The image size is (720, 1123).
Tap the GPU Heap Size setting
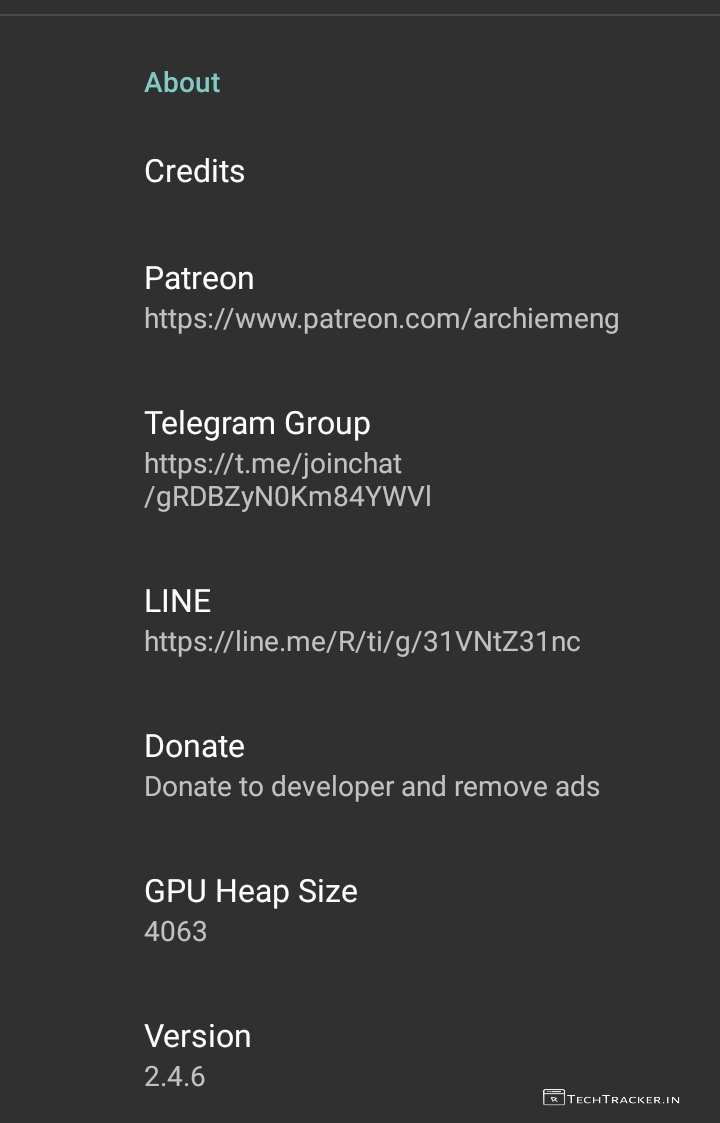(x=250, y=910)
